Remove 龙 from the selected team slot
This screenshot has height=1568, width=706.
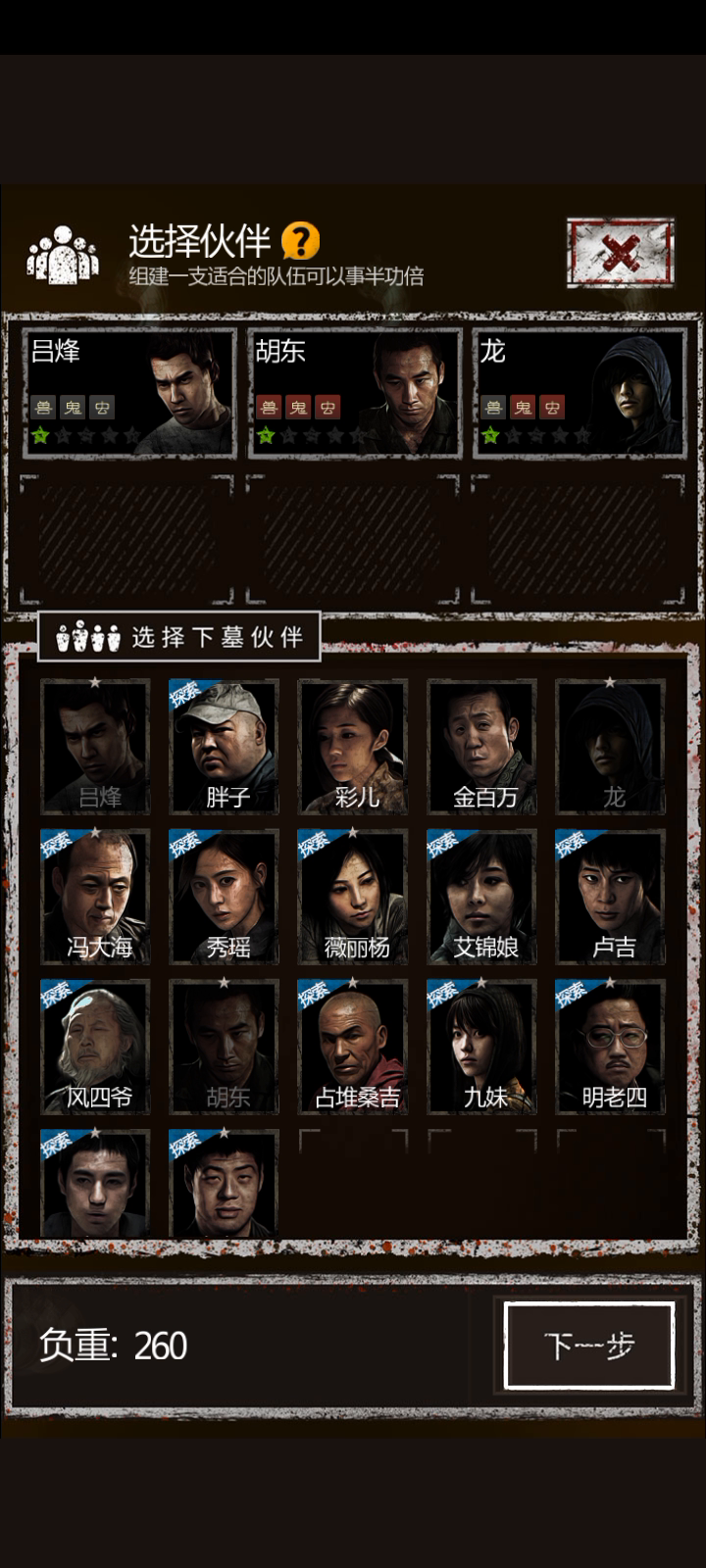coord(579,393)
